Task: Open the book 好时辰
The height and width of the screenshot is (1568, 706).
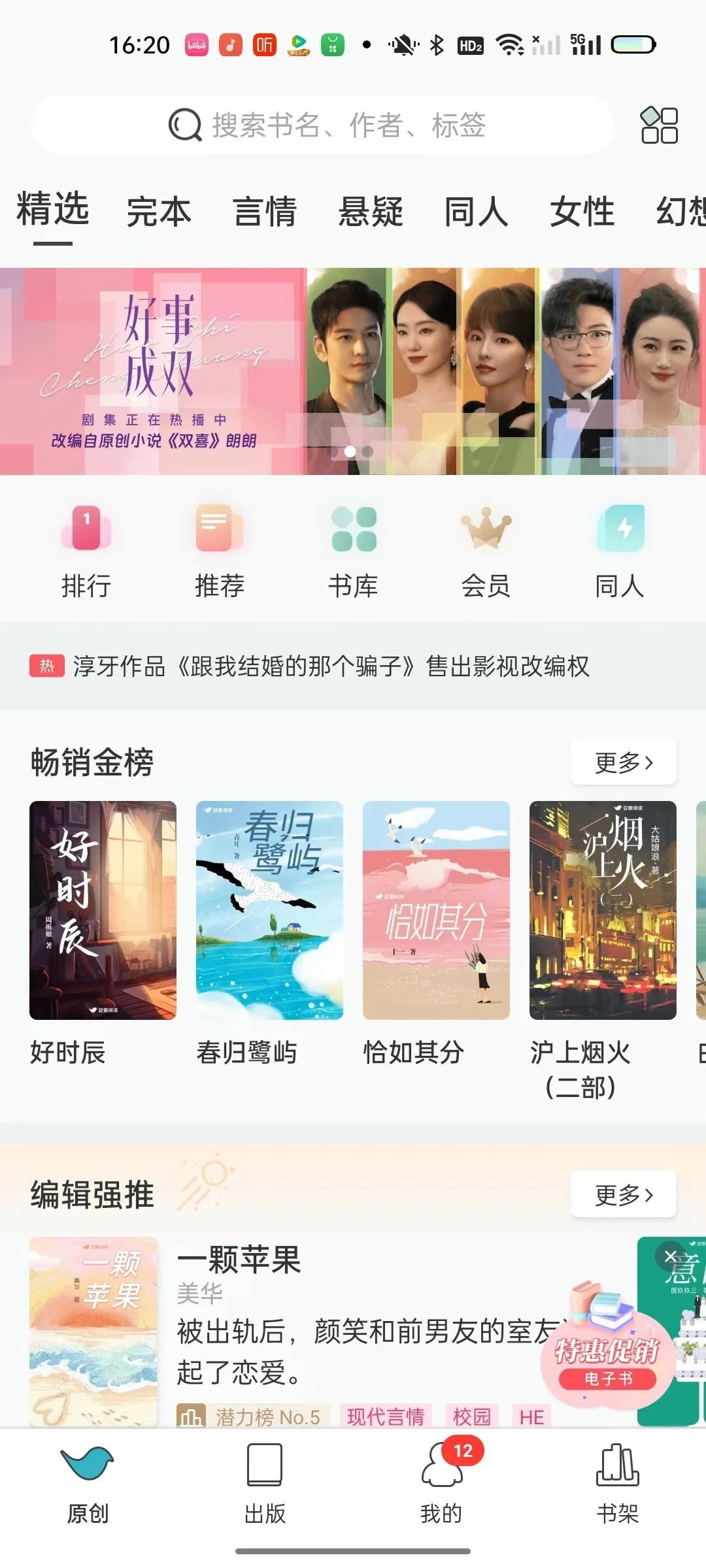Action: 103,911
